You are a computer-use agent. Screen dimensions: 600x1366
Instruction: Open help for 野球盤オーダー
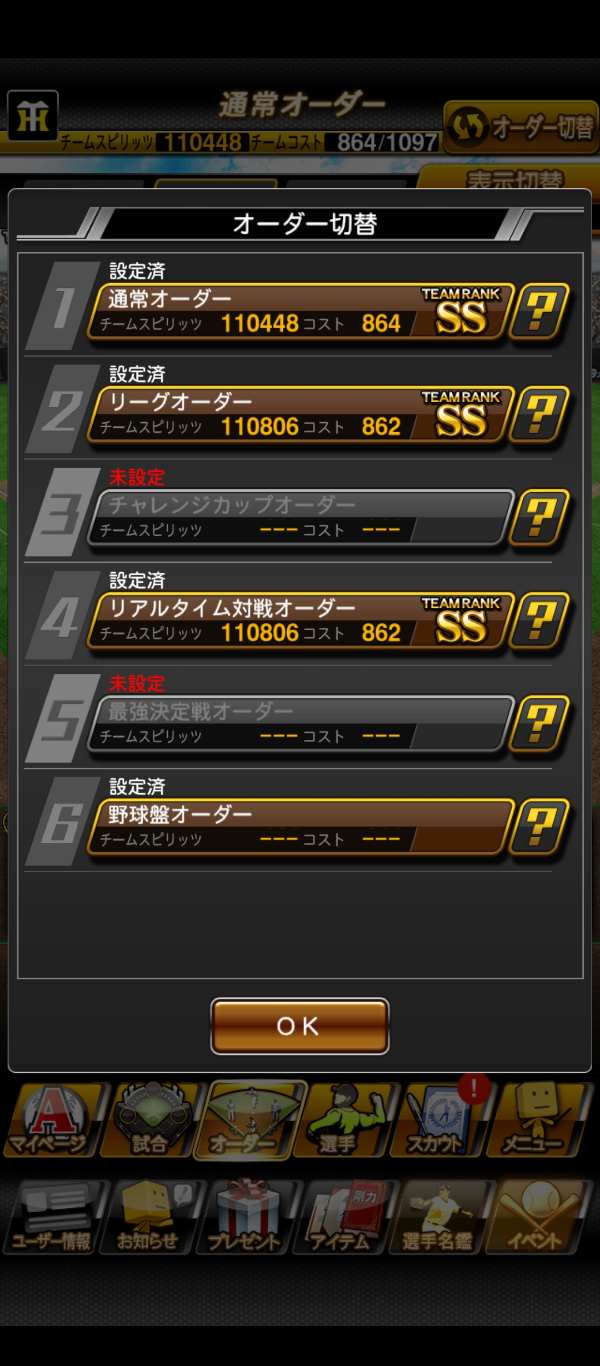point(539,826)
